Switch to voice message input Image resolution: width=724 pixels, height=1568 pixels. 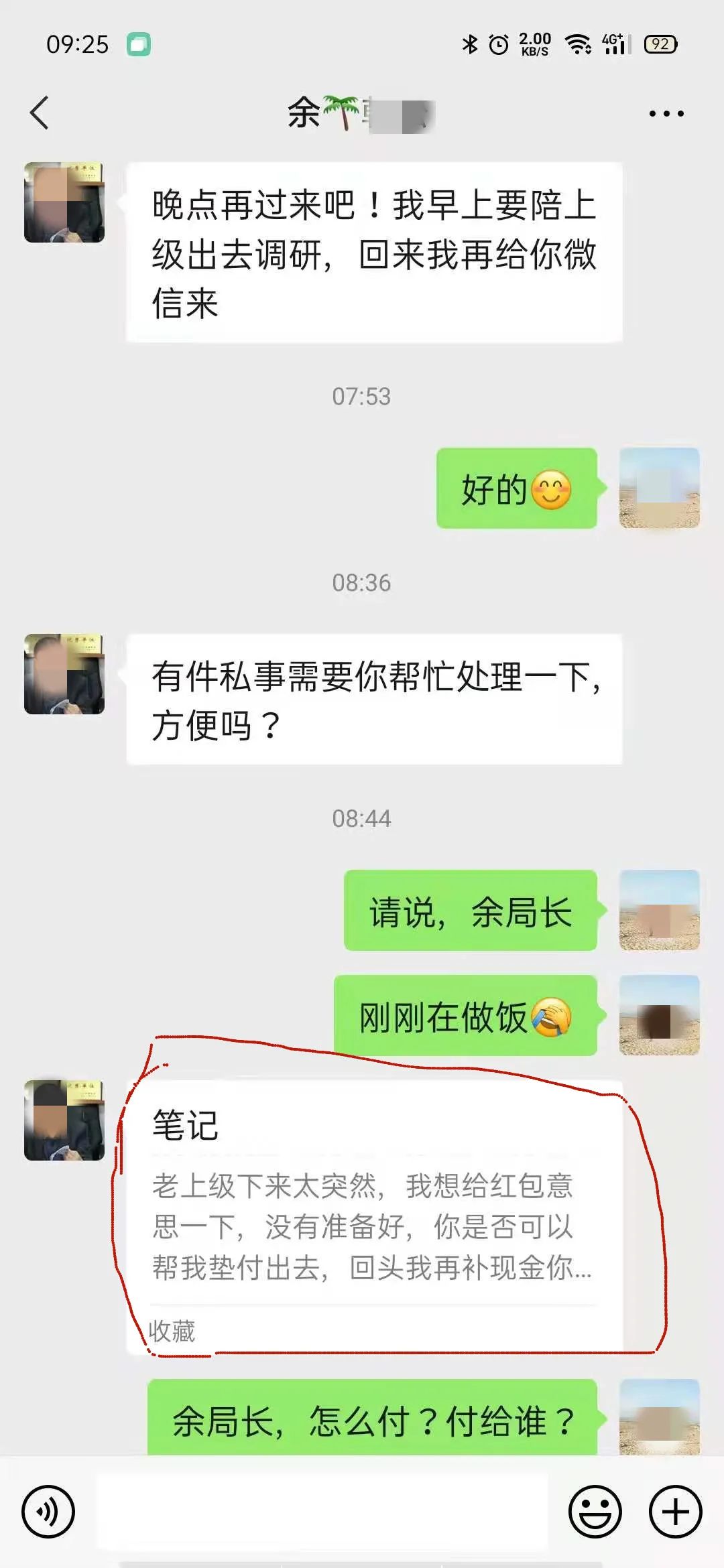48,1511
